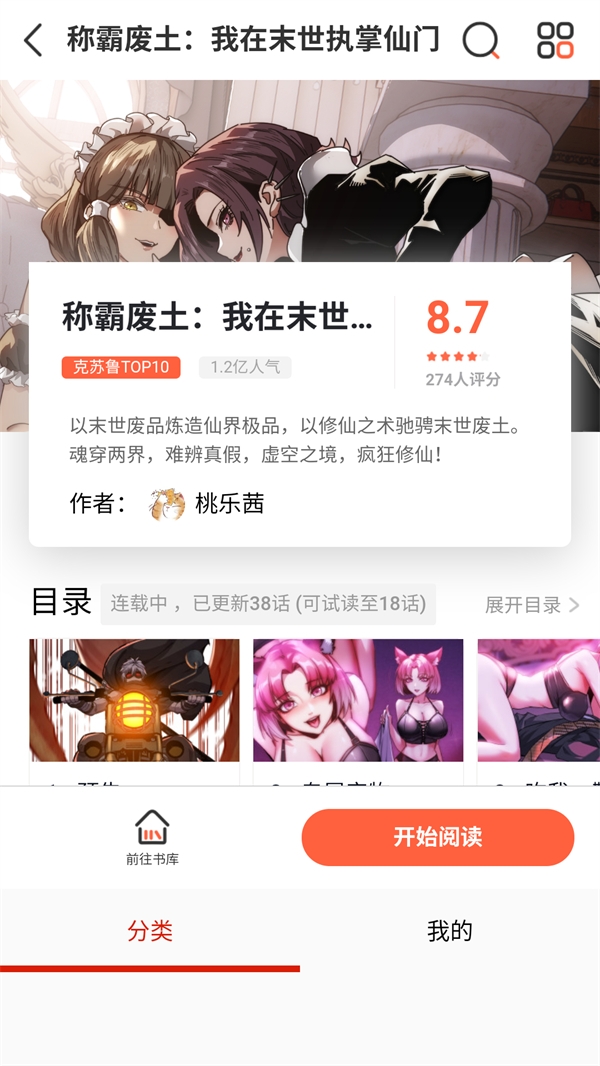Tap the 克苏鲁TOP10 ranking tag
Viewport: 600px width, 1066px height.
[121, 367]
